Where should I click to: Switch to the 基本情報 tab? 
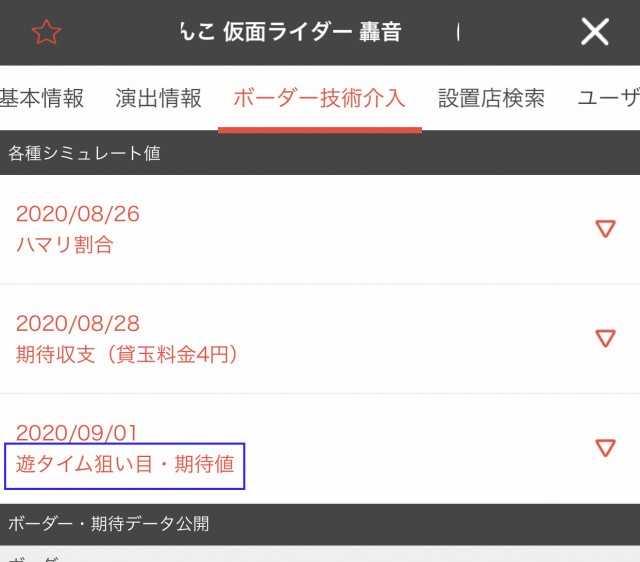tap(40, 98)
